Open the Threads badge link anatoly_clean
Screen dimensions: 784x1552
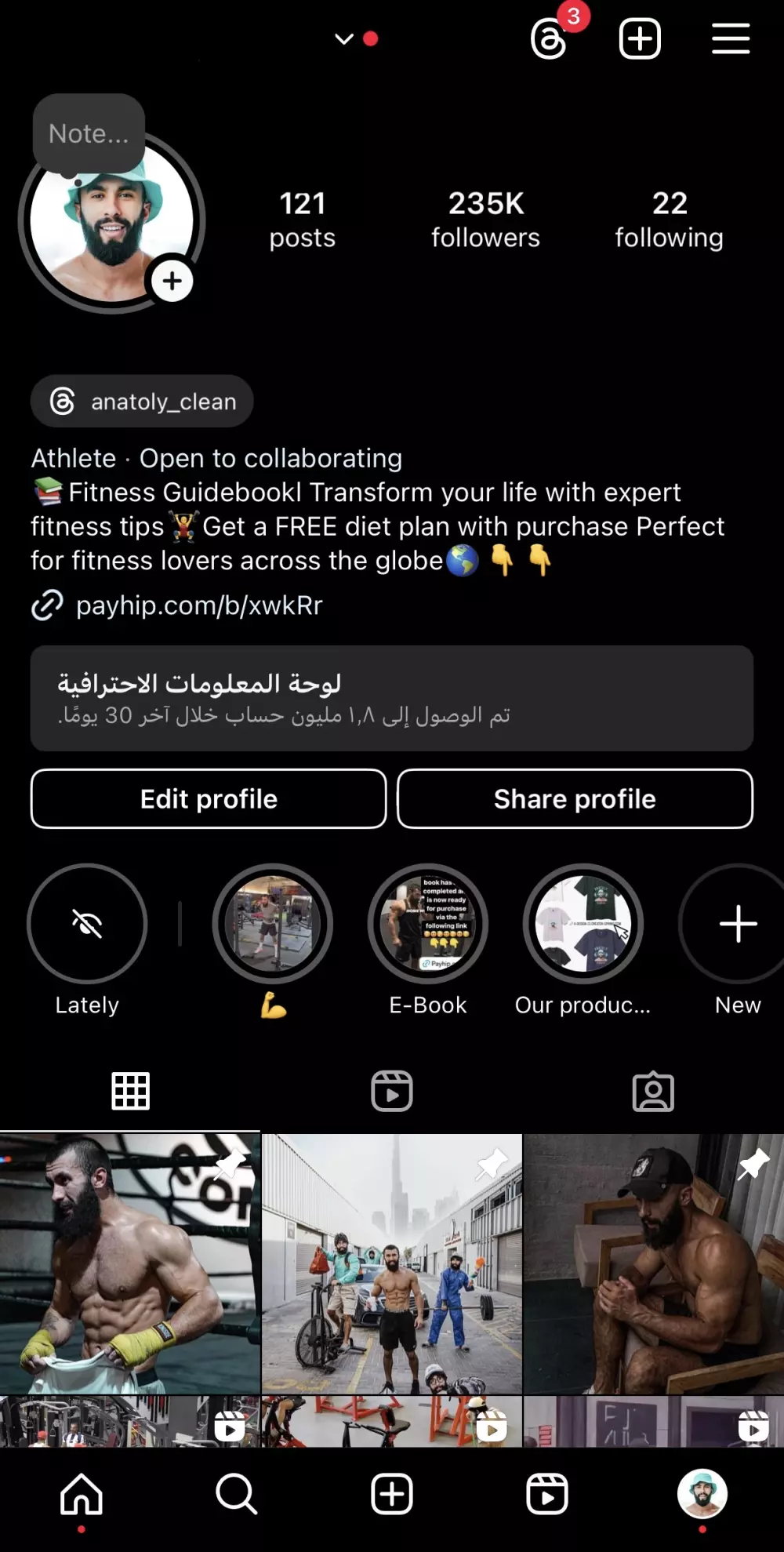(141, 401)
